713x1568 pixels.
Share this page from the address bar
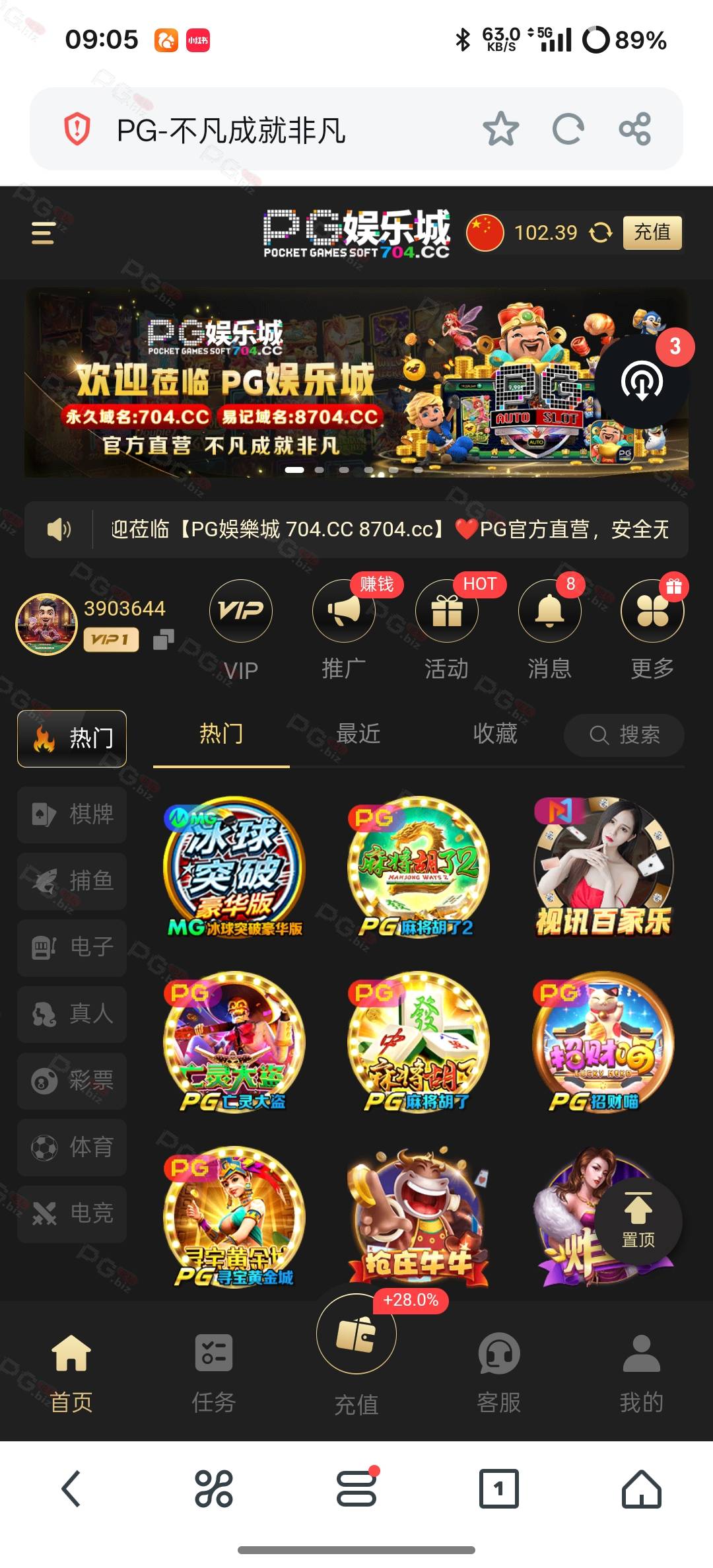[x=635, y=129]
